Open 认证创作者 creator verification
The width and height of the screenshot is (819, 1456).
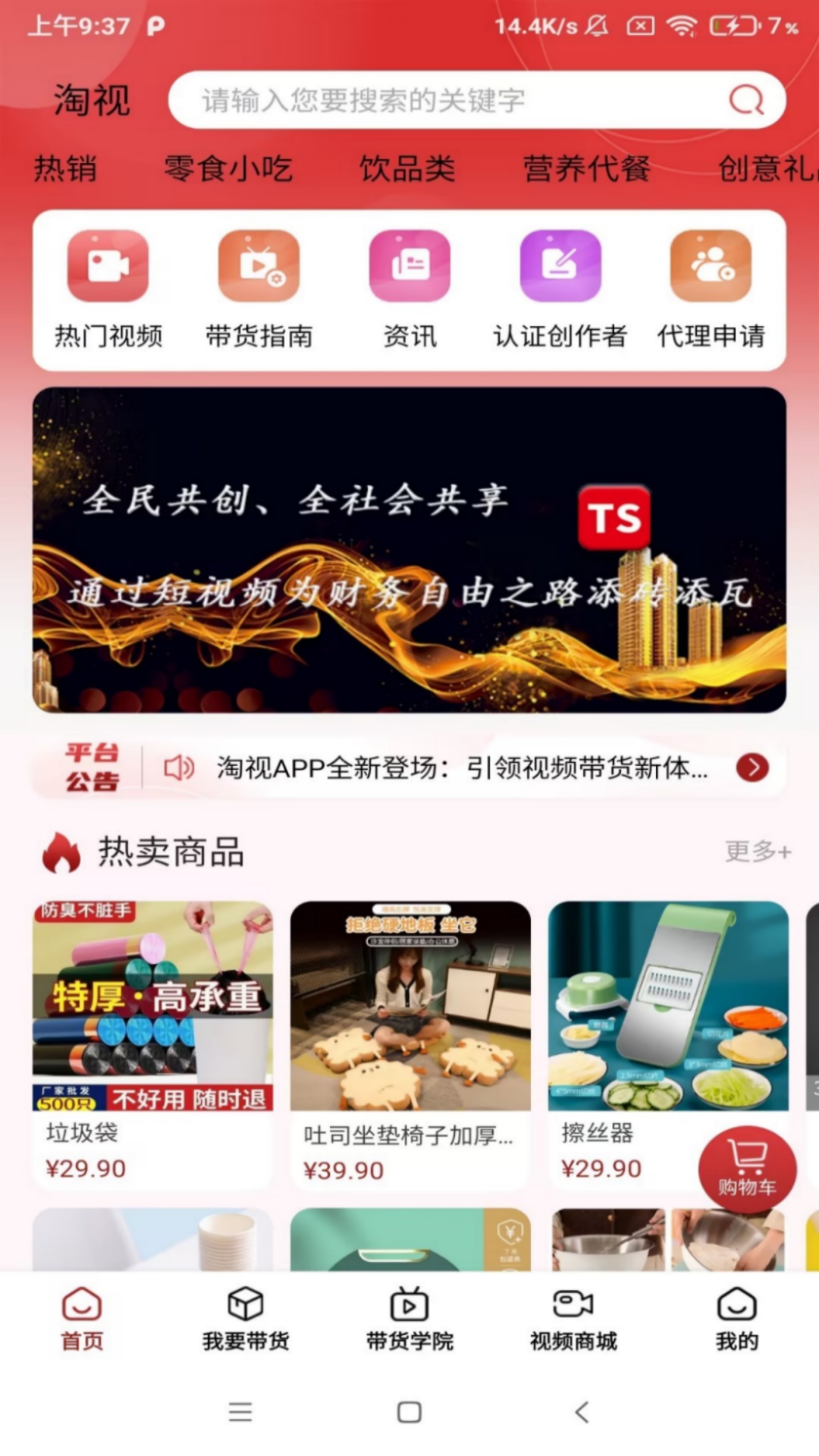click(x=560, y=290)
